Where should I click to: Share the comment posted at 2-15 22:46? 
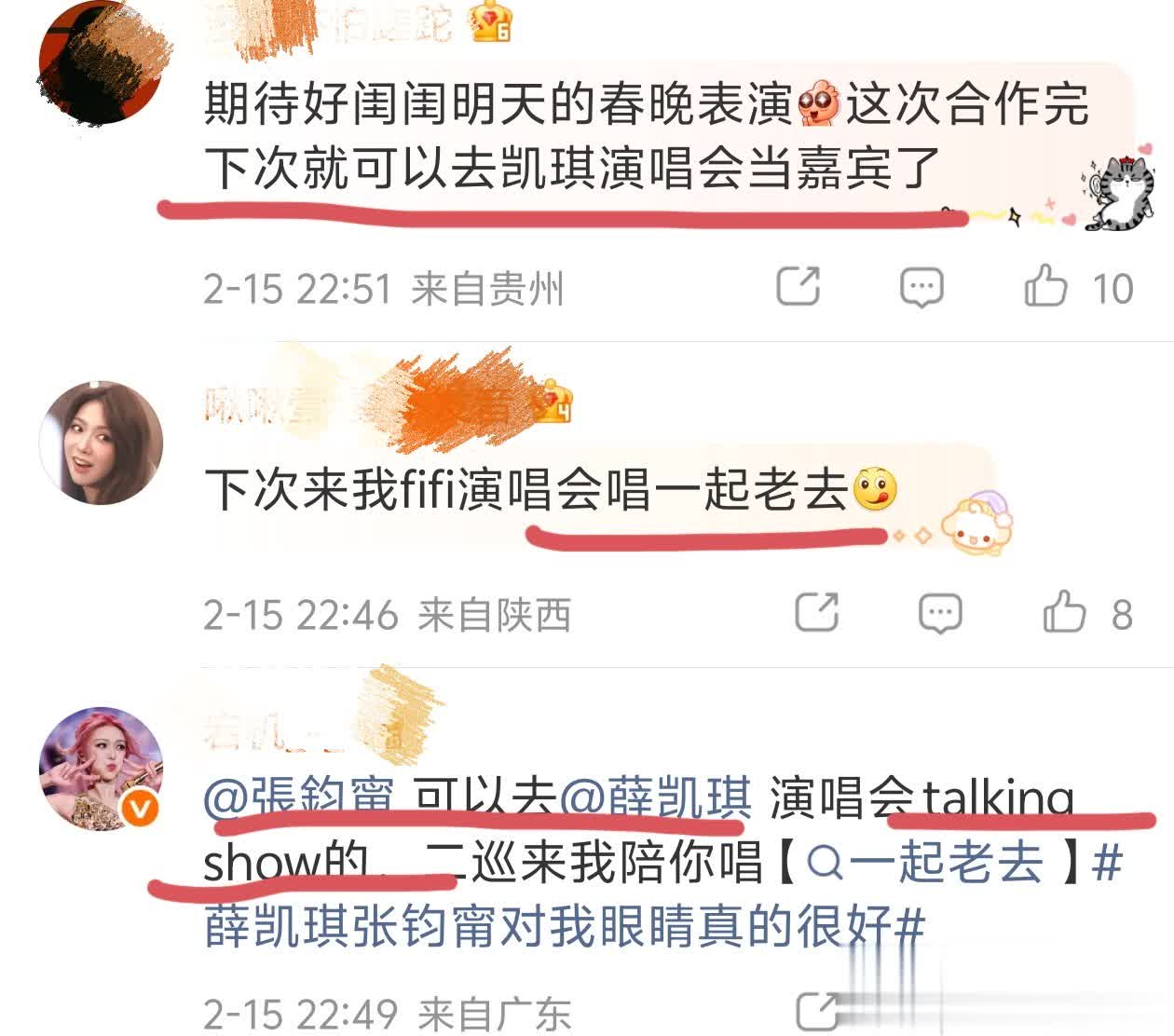coord(817,613)
